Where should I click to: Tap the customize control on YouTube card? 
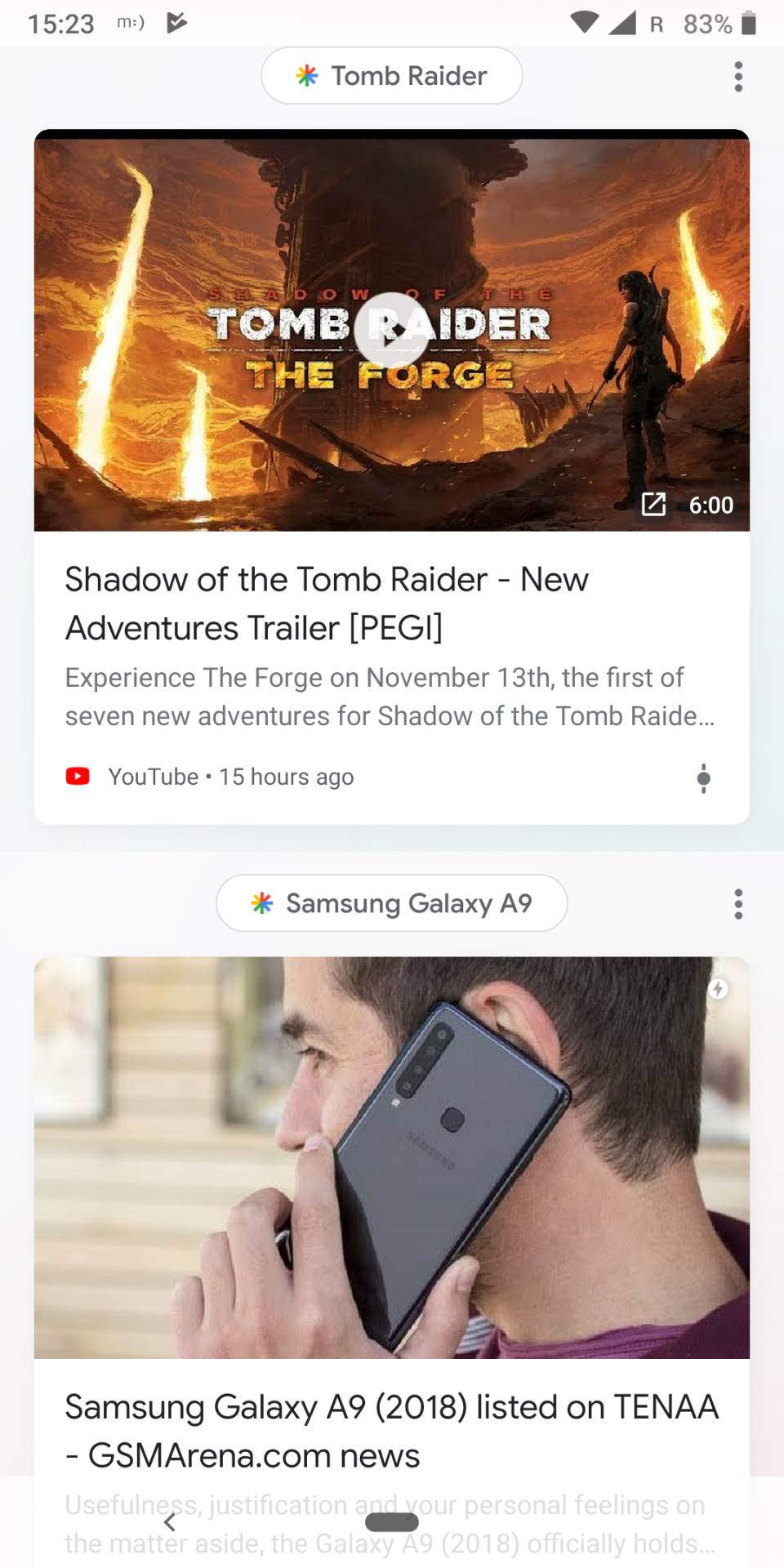click(x=703, y=777)
